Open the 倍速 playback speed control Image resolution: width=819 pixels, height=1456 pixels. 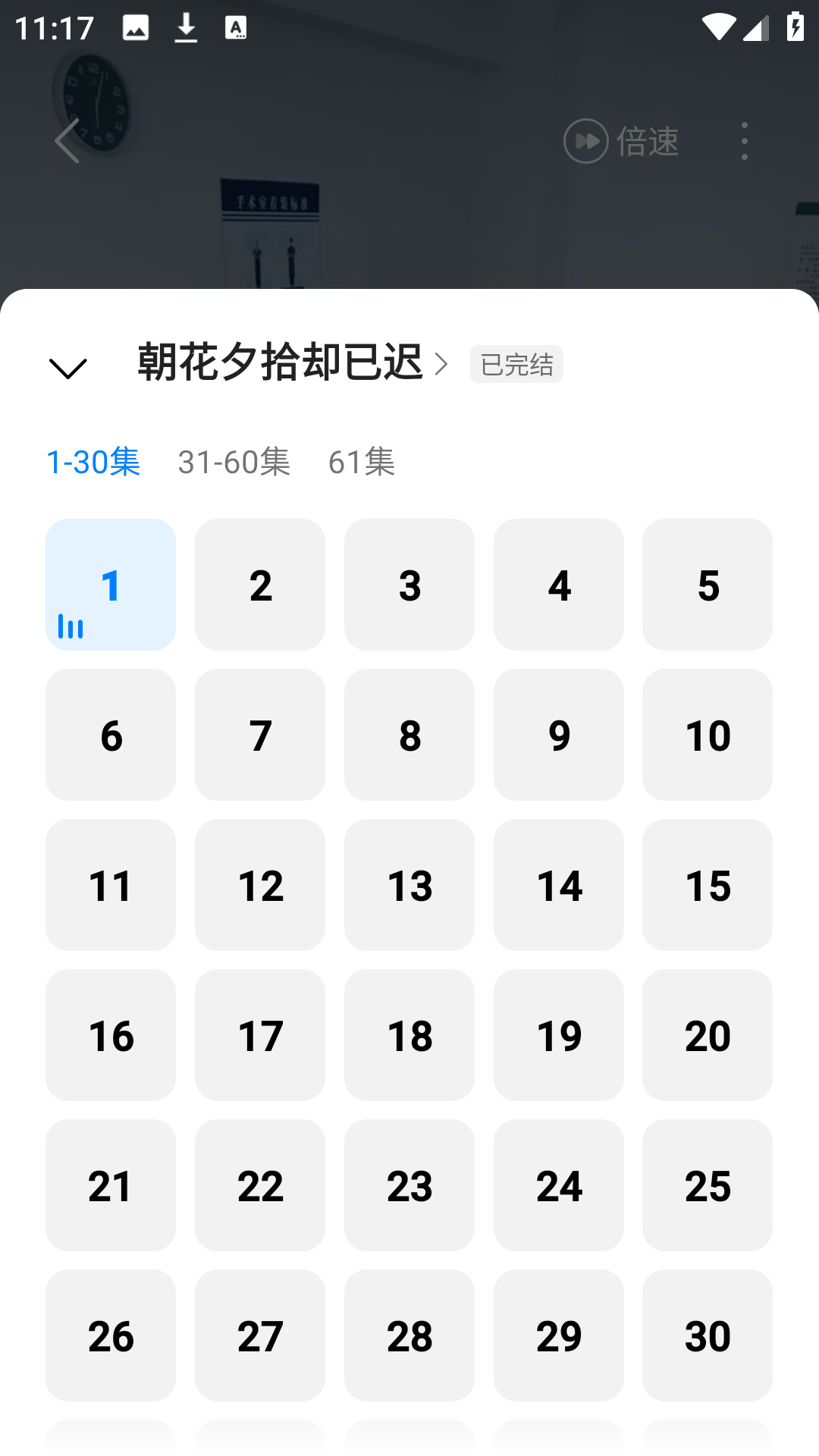620,141
